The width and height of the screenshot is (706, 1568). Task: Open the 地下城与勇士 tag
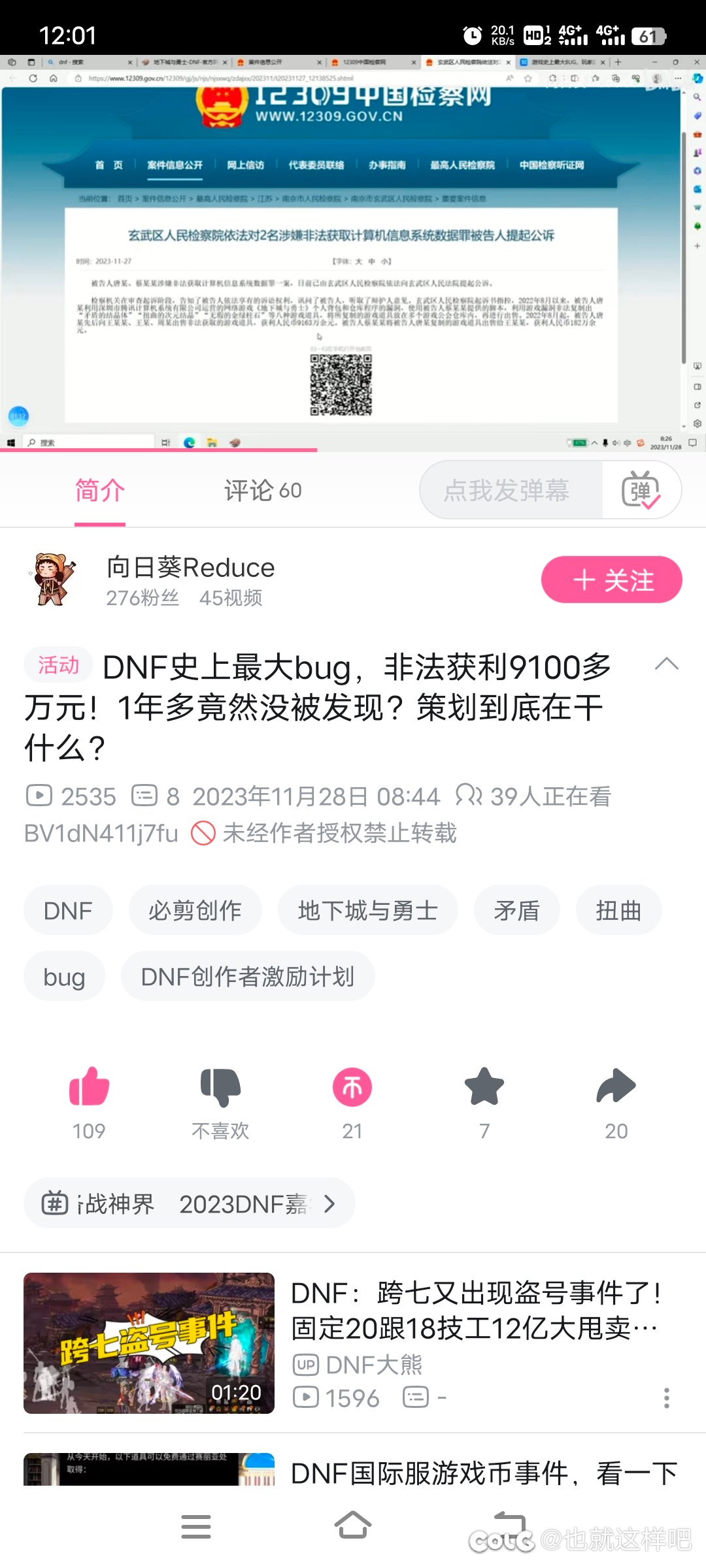pos(367,909)
